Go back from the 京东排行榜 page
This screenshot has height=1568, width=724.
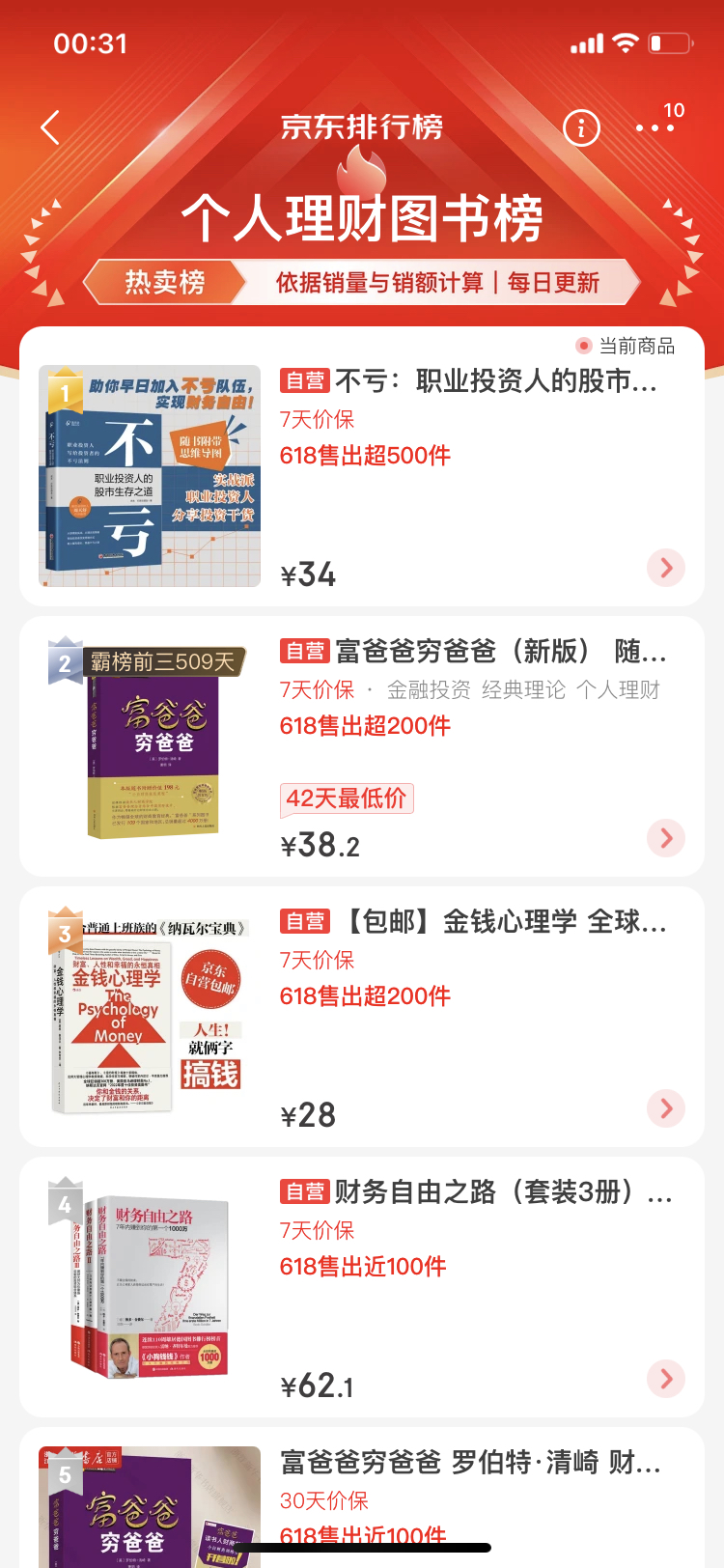[x=50, y=127]
